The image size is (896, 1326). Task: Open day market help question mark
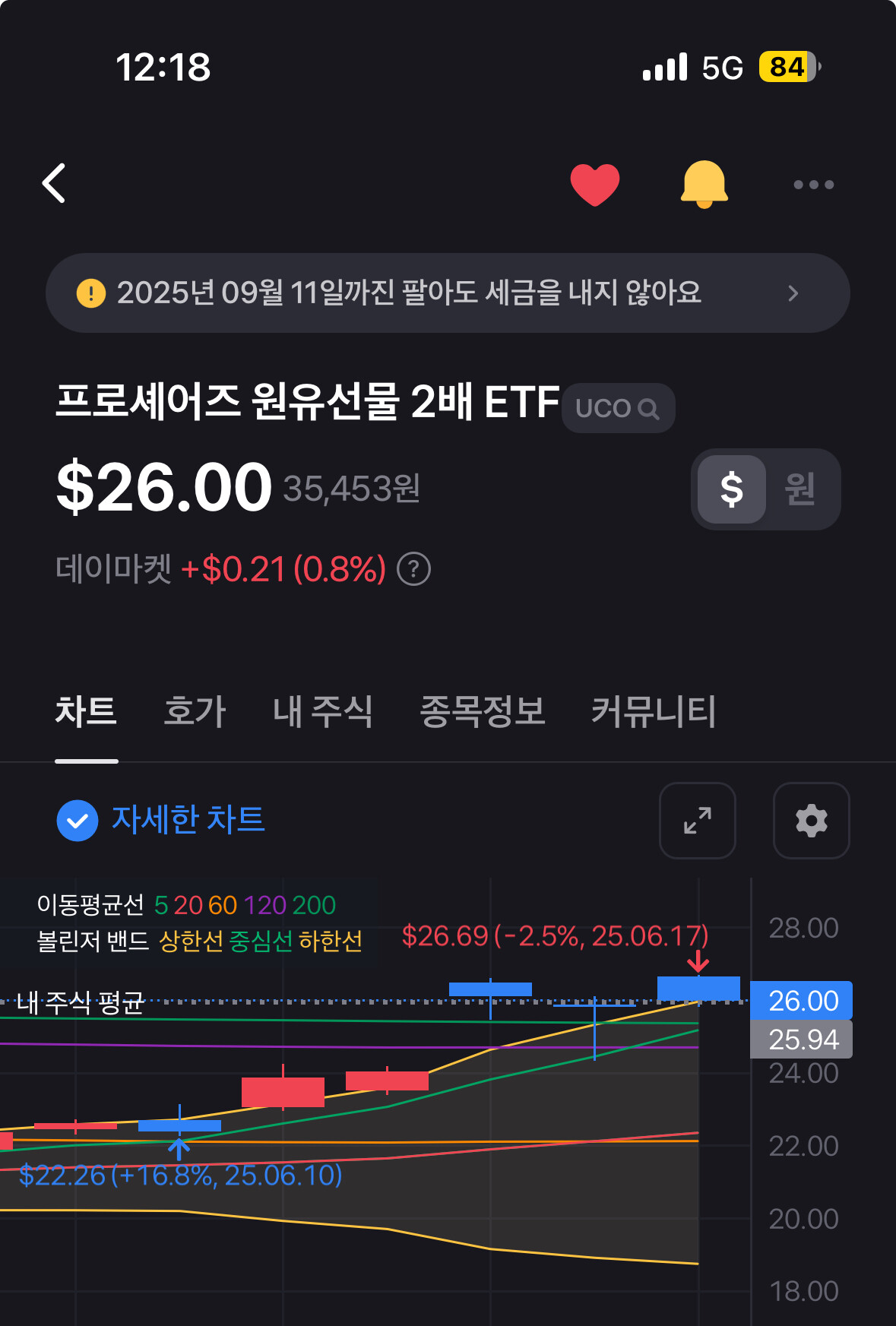coord(414,569)
